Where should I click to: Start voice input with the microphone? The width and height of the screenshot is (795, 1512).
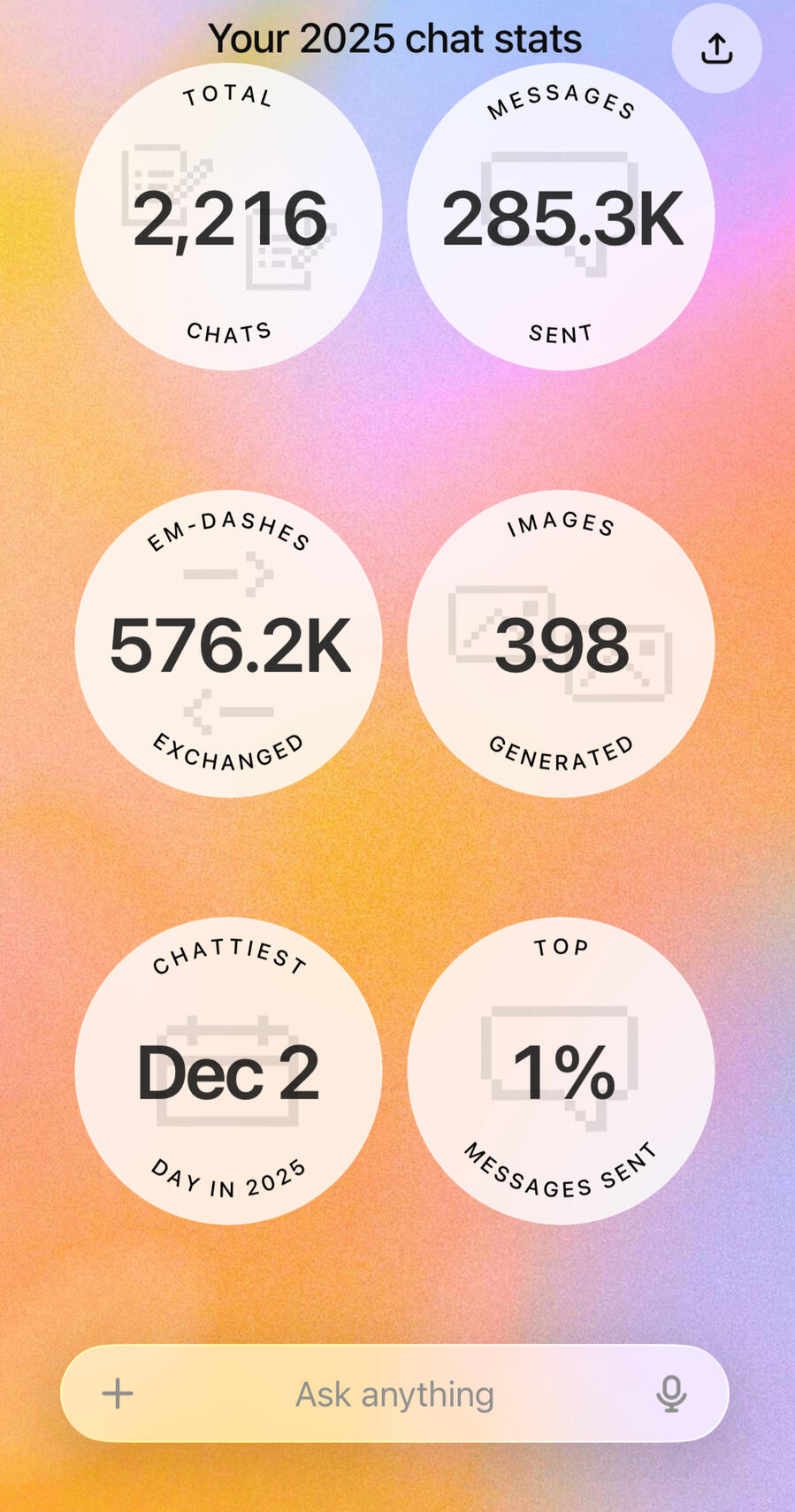pyautogui.click(x=671, y=1394)
